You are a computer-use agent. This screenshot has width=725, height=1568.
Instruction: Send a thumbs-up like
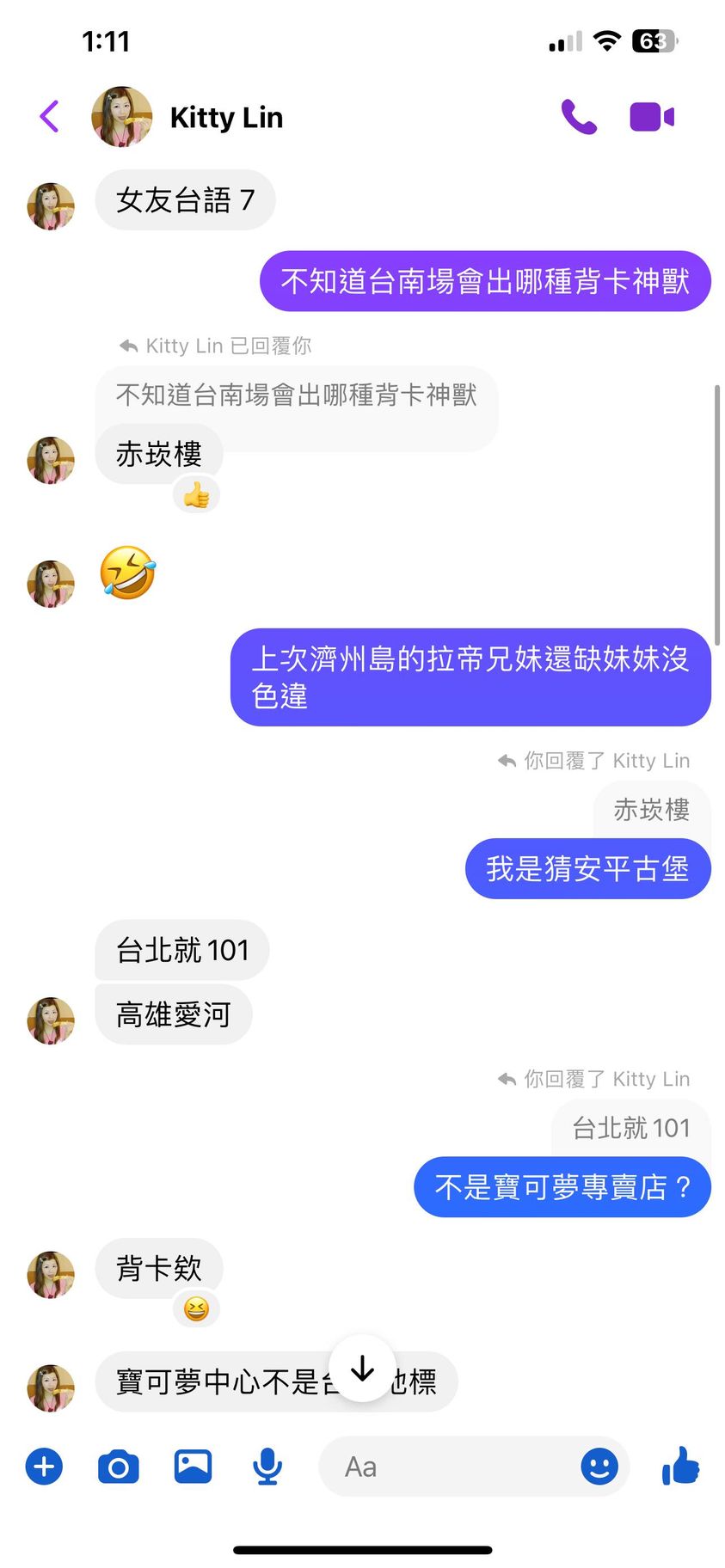681,1465
